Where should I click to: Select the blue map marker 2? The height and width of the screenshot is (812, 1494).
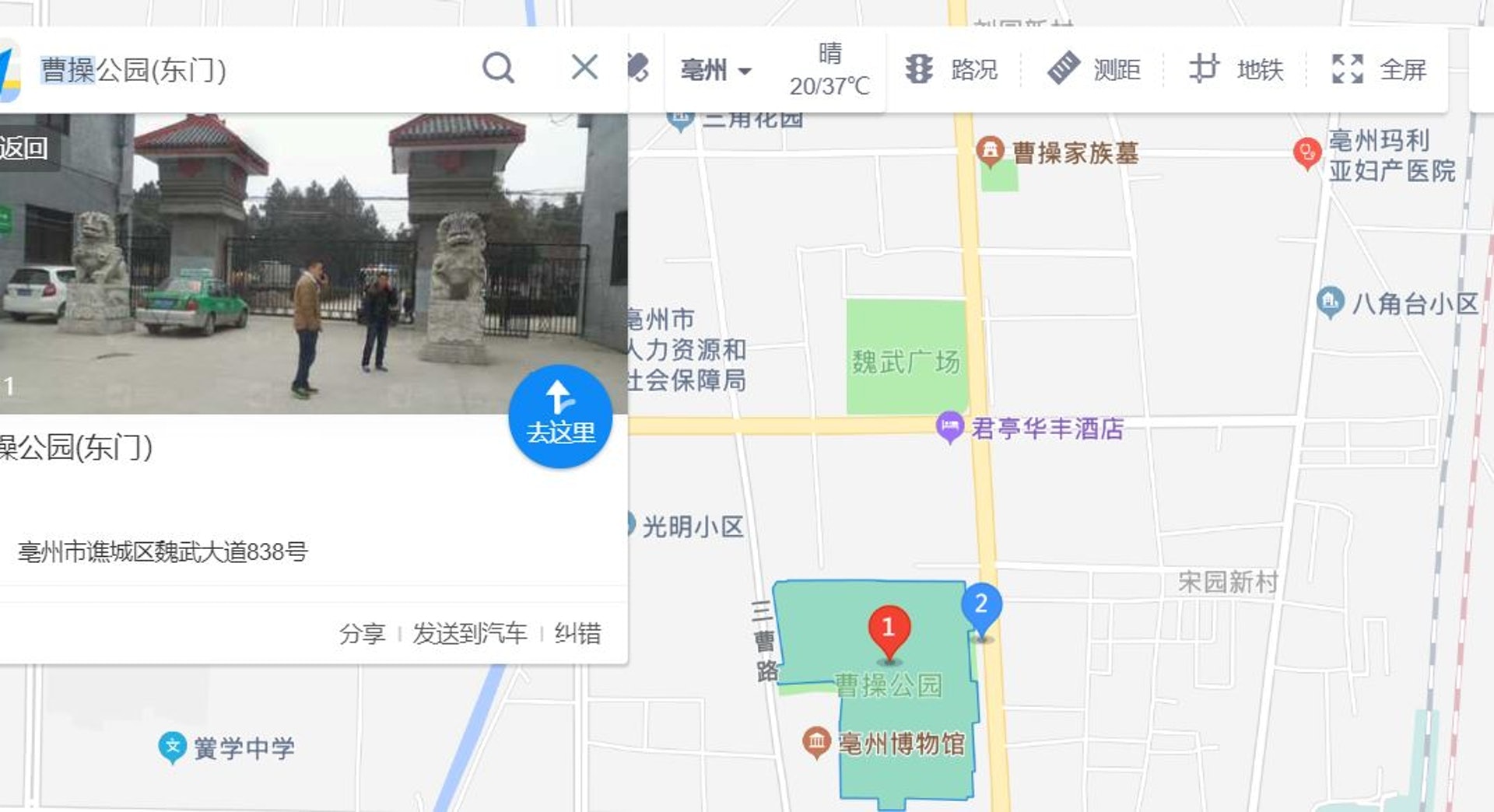[981, 607]
